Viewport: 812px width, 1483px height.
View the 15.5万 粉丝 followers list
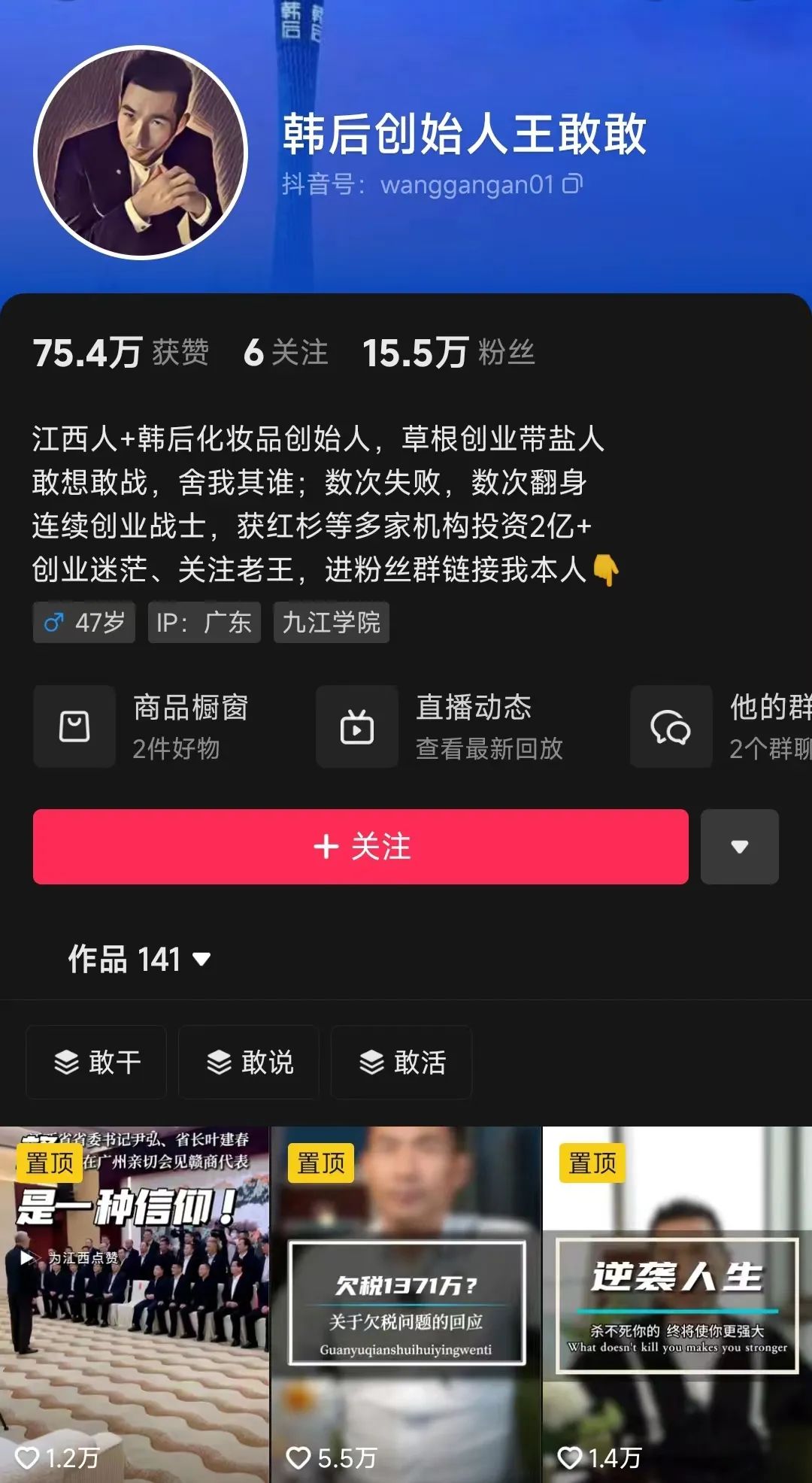(x=449, y=352)
